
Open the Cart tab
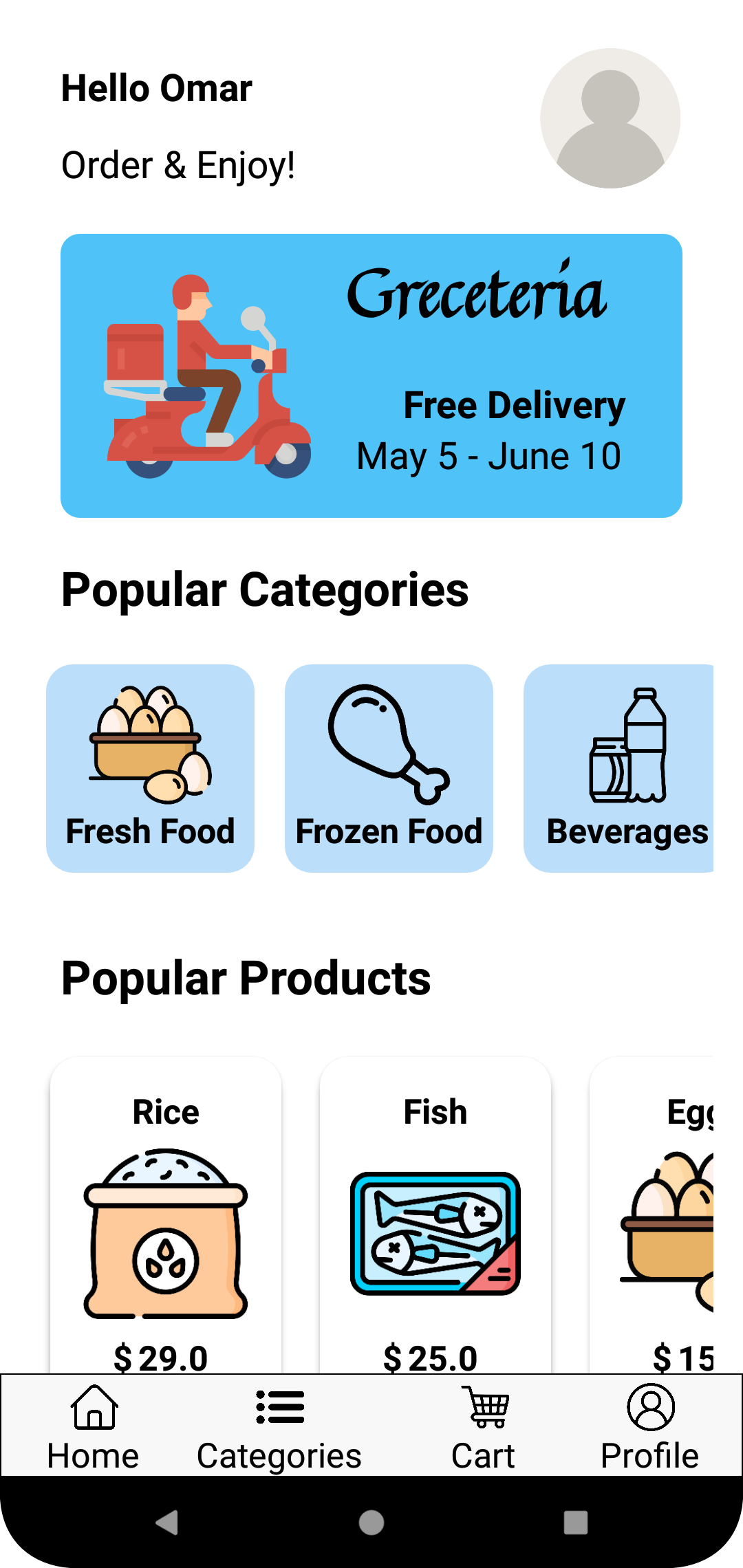click(484, 1428)
